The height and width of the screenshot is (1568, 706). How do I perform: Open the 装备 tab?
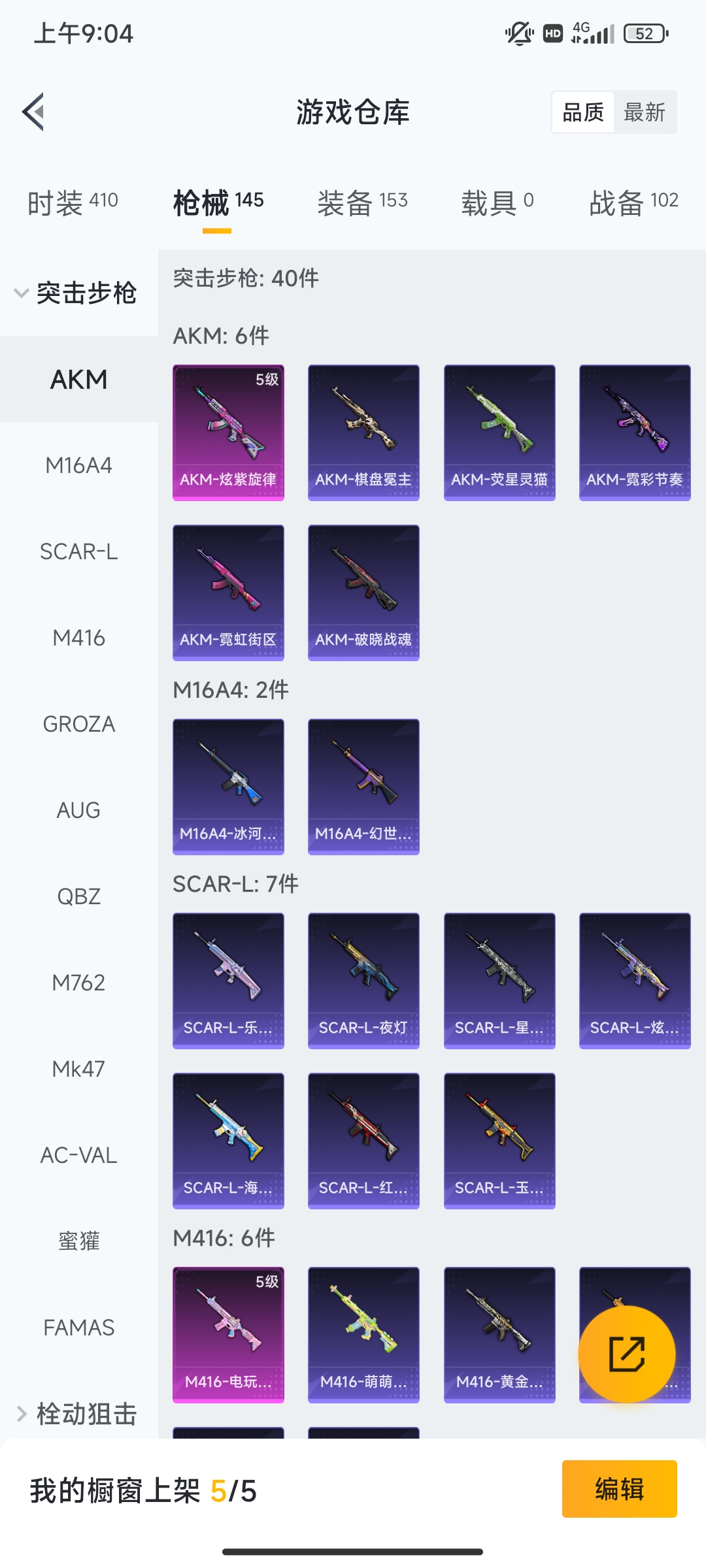[x=362, y=202]
